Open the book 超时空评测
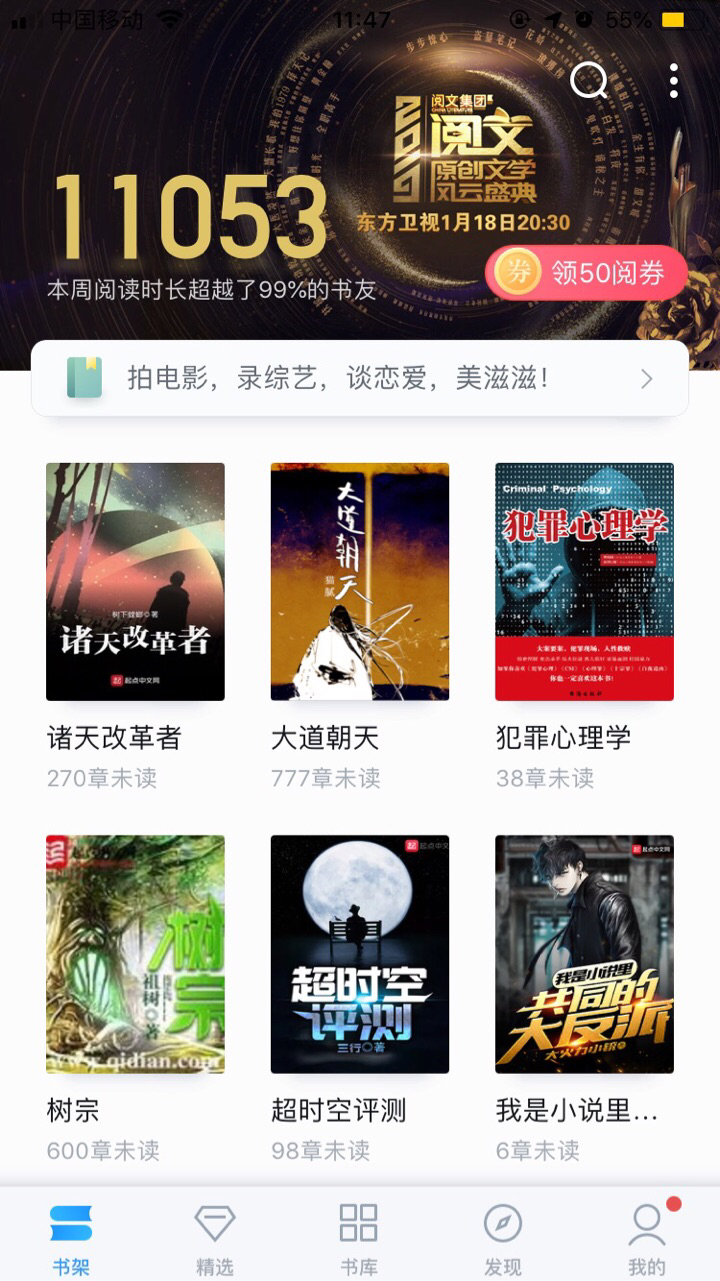 pyautogui.click(x=360, y=954)
